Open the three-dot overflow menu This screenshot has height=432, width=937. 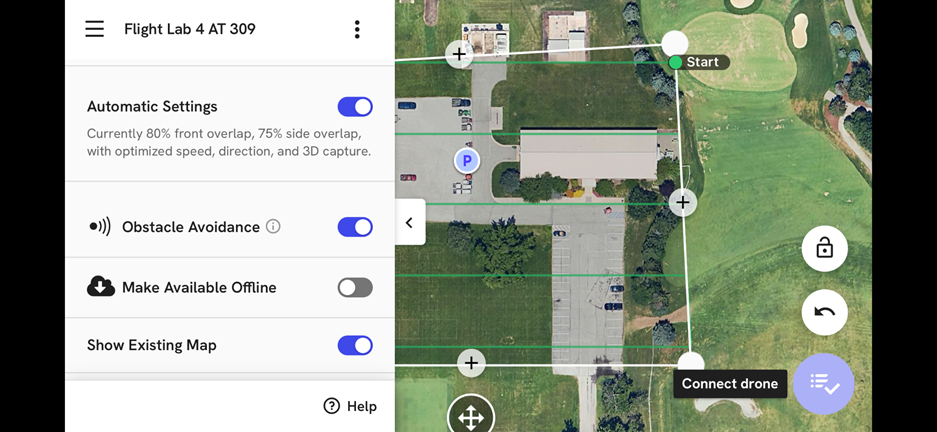point(357,29)
